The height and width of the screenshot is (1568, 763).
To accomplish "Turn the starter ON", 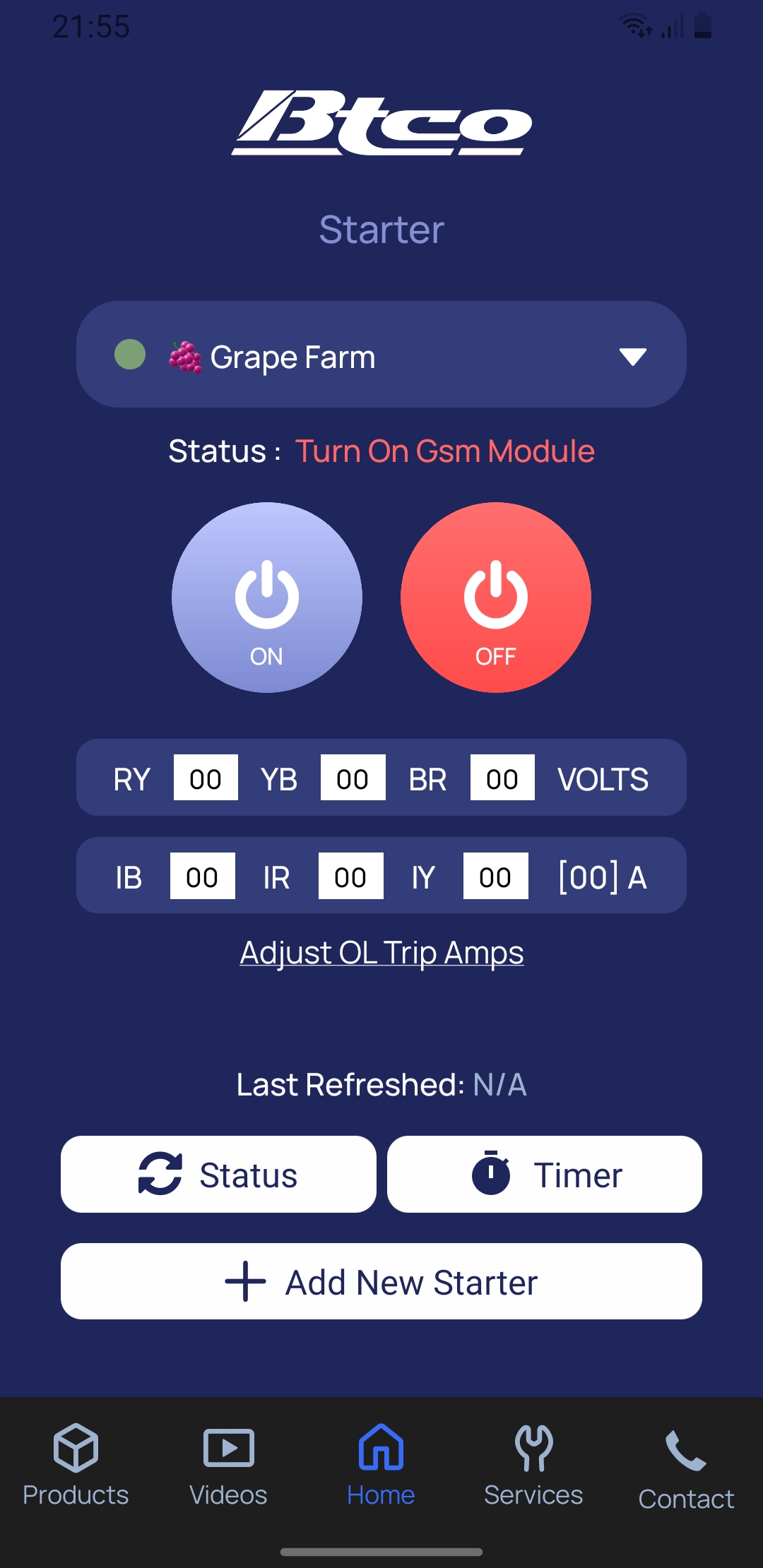I will coord(267,598).
